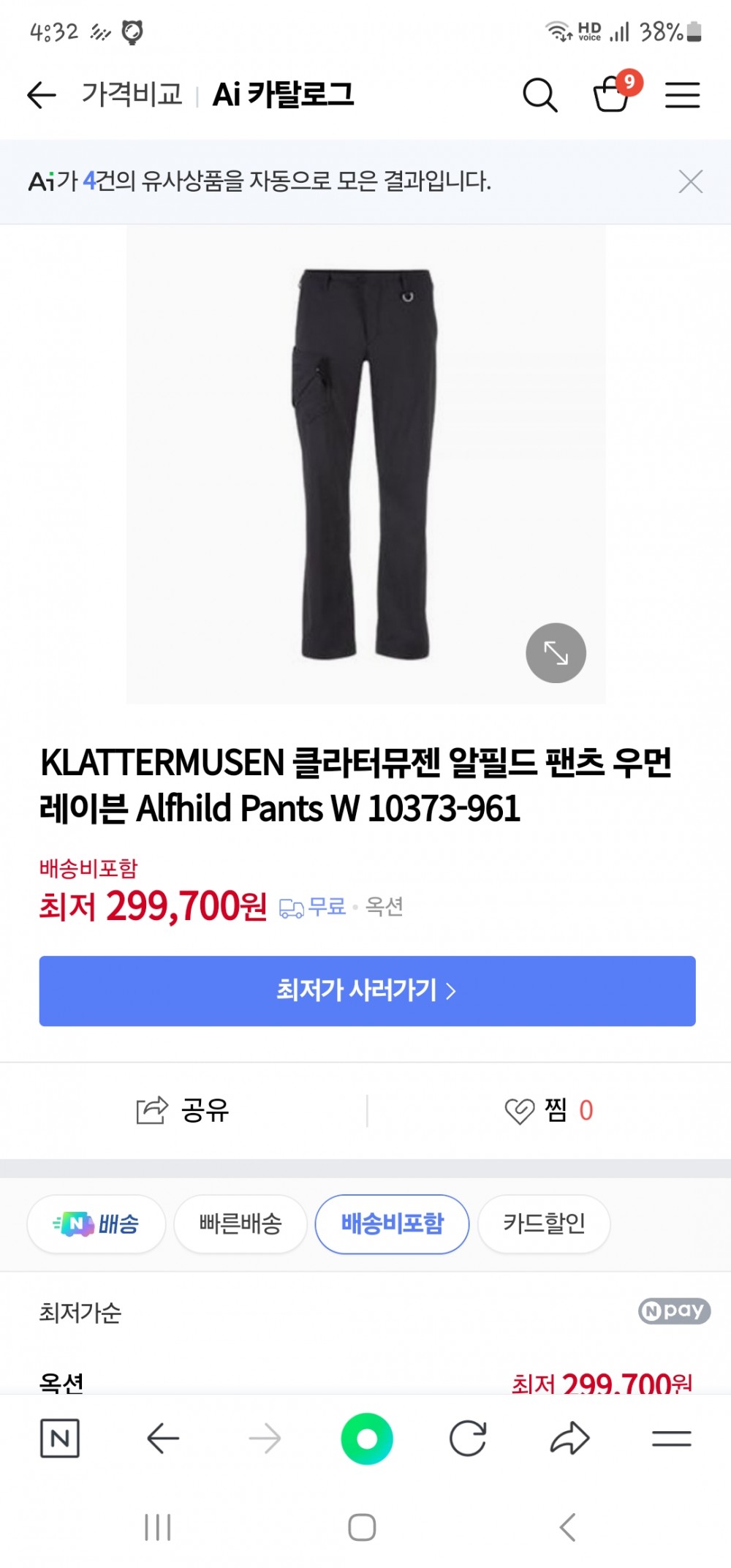This screenshot has height=1568, width=731.
Task: Expand the product image fullscreen
Action: coord(556,652)
